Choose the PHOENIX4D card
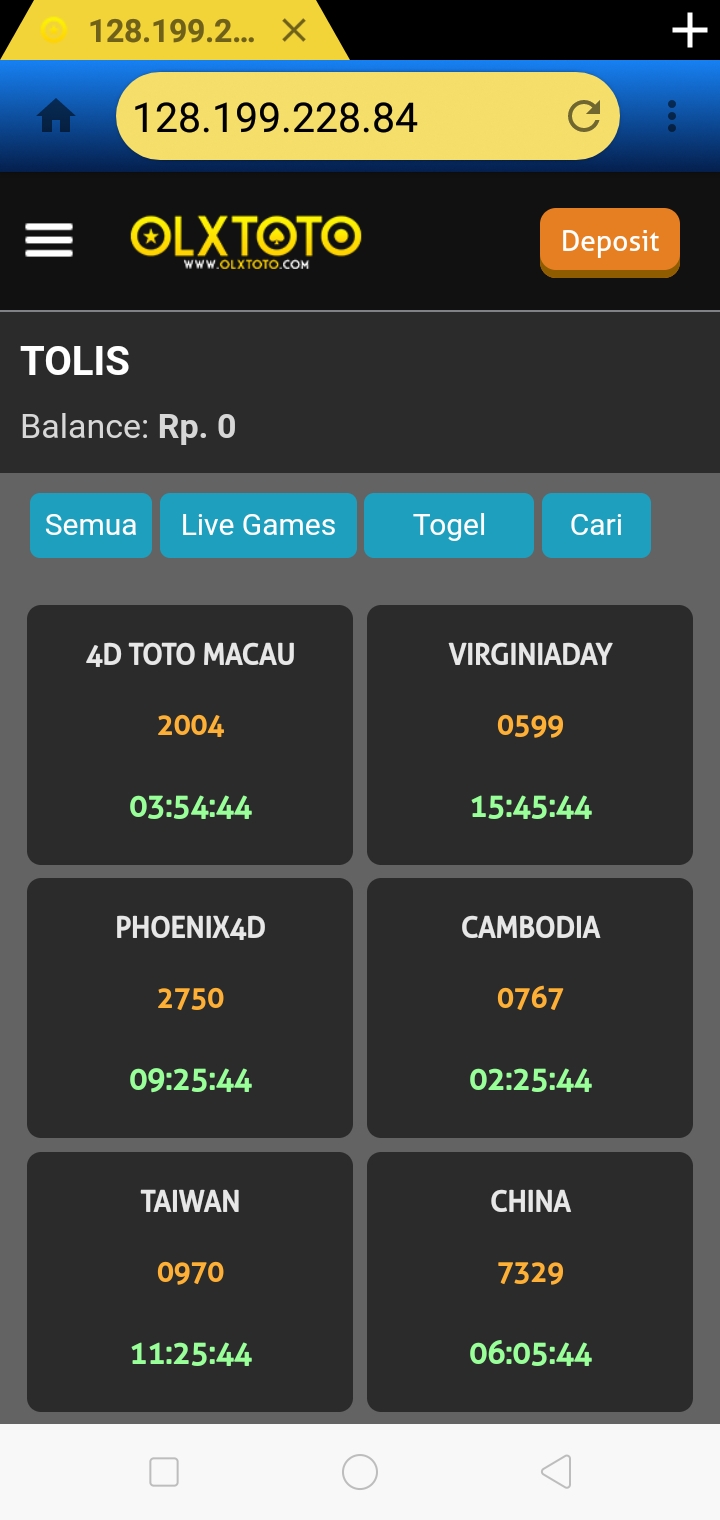This screenshot has height=1520, width=720. coord(190,1007)
